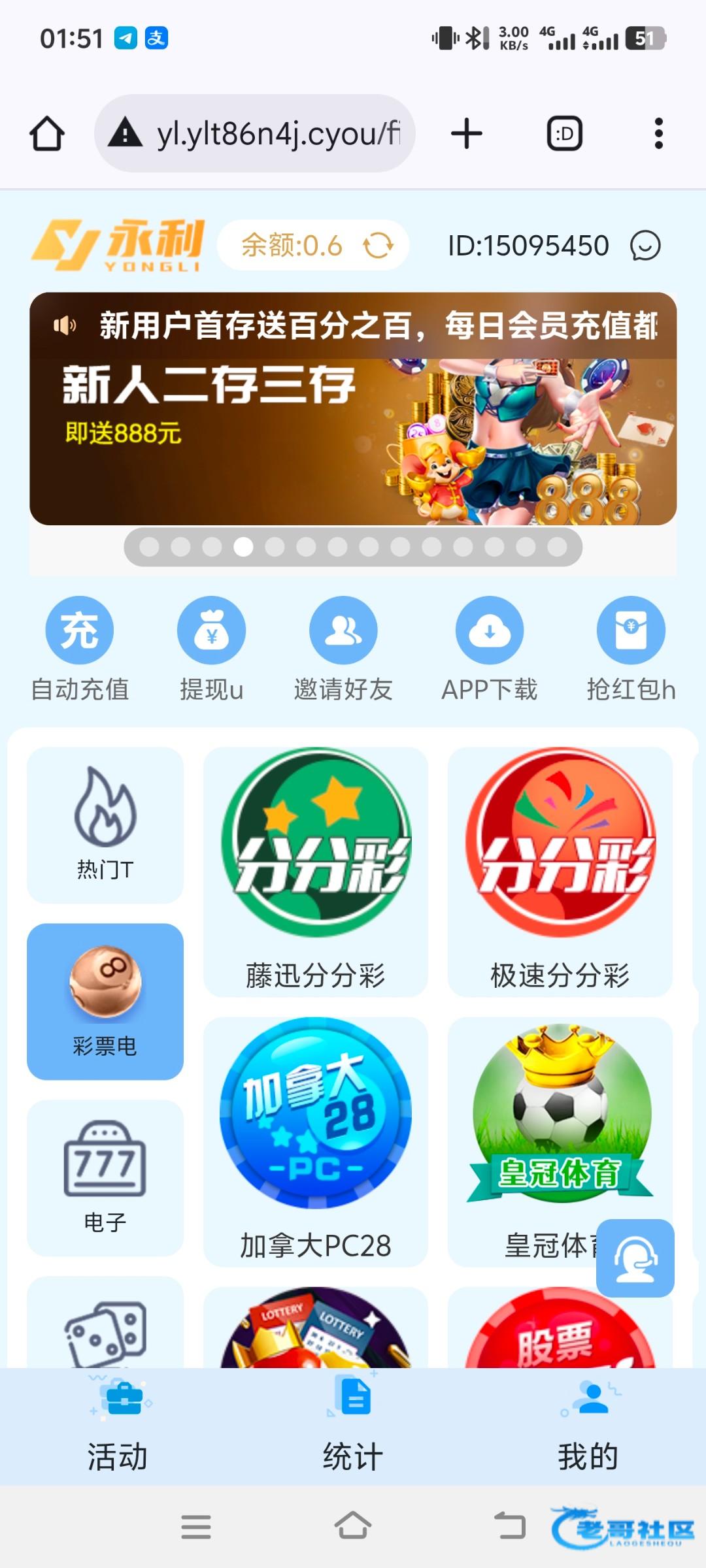Refresh the account balance

(378, 246)
